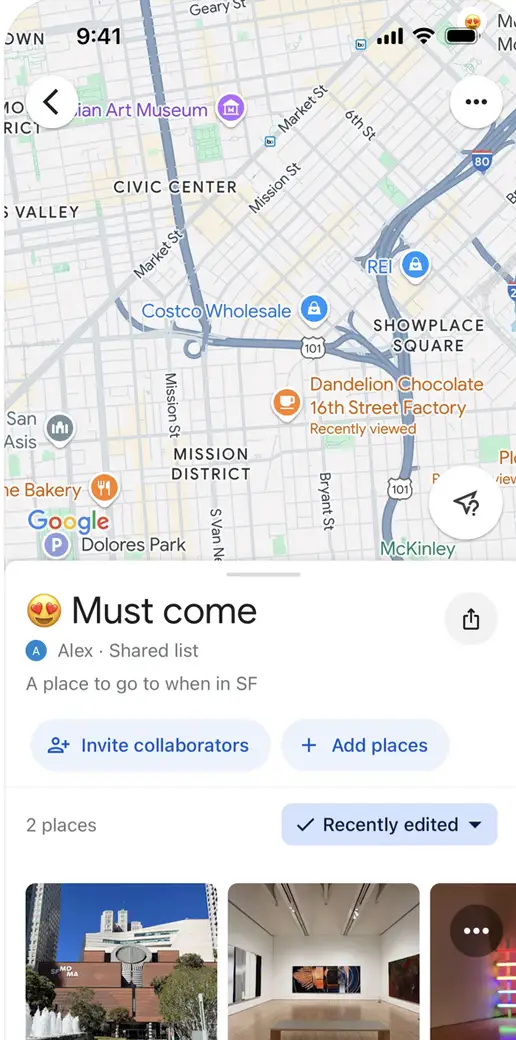The image size is (516, 1040).
Task: Tap Invite collaborators
Action: (x=151, y=746)
